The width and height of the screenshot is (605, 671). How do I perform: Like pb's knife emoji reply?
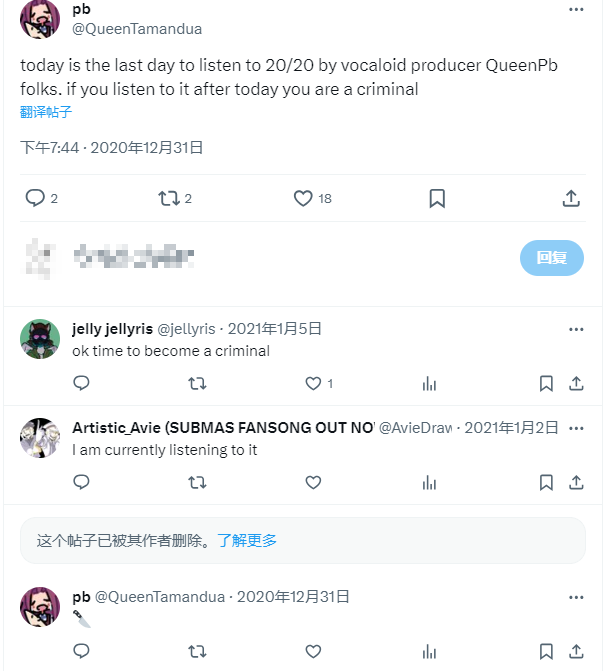pyautogui.click(x=313, y=651)
